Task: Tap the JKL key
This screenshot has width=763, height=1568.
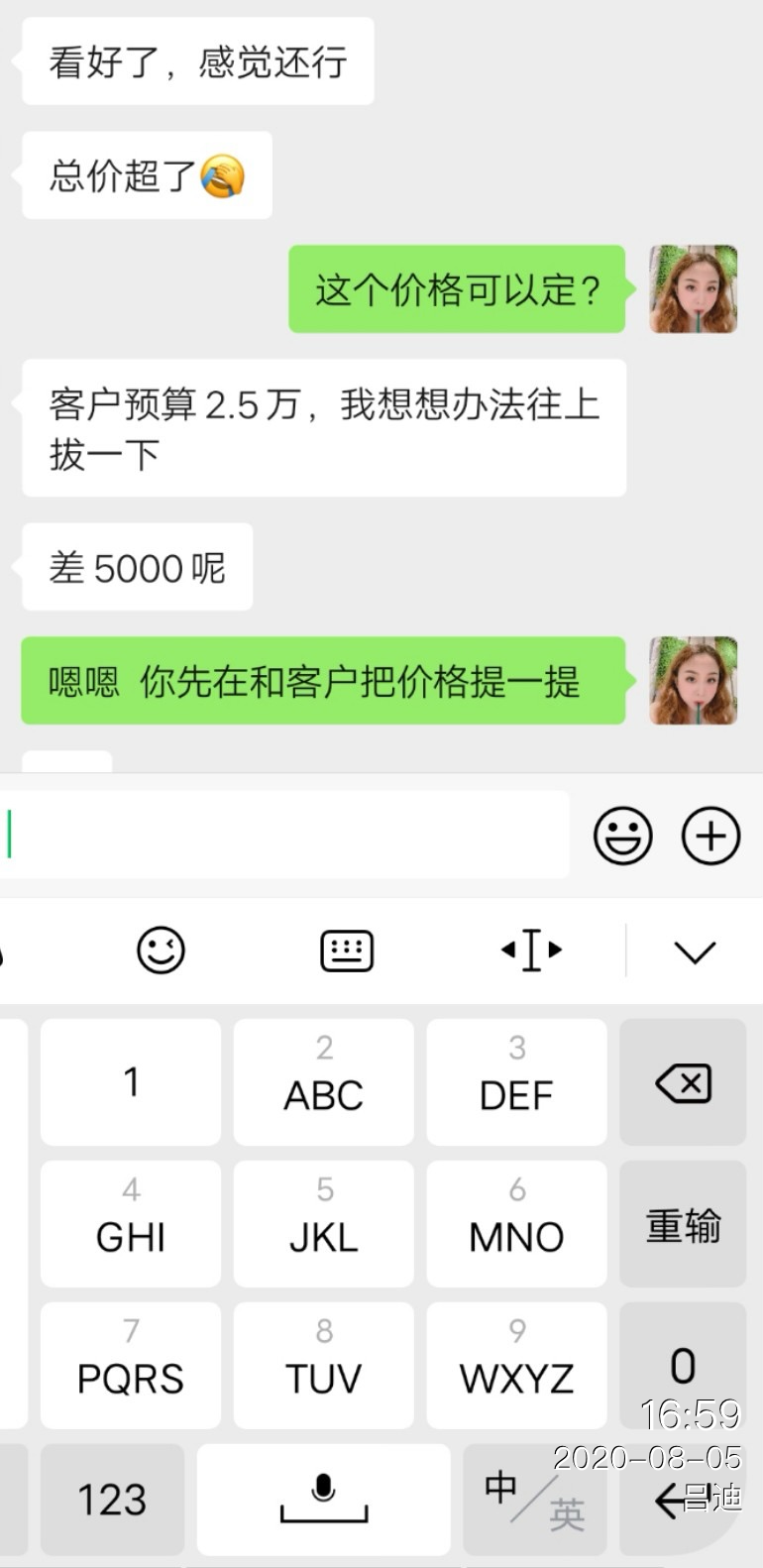Action: coord(323,1223)
